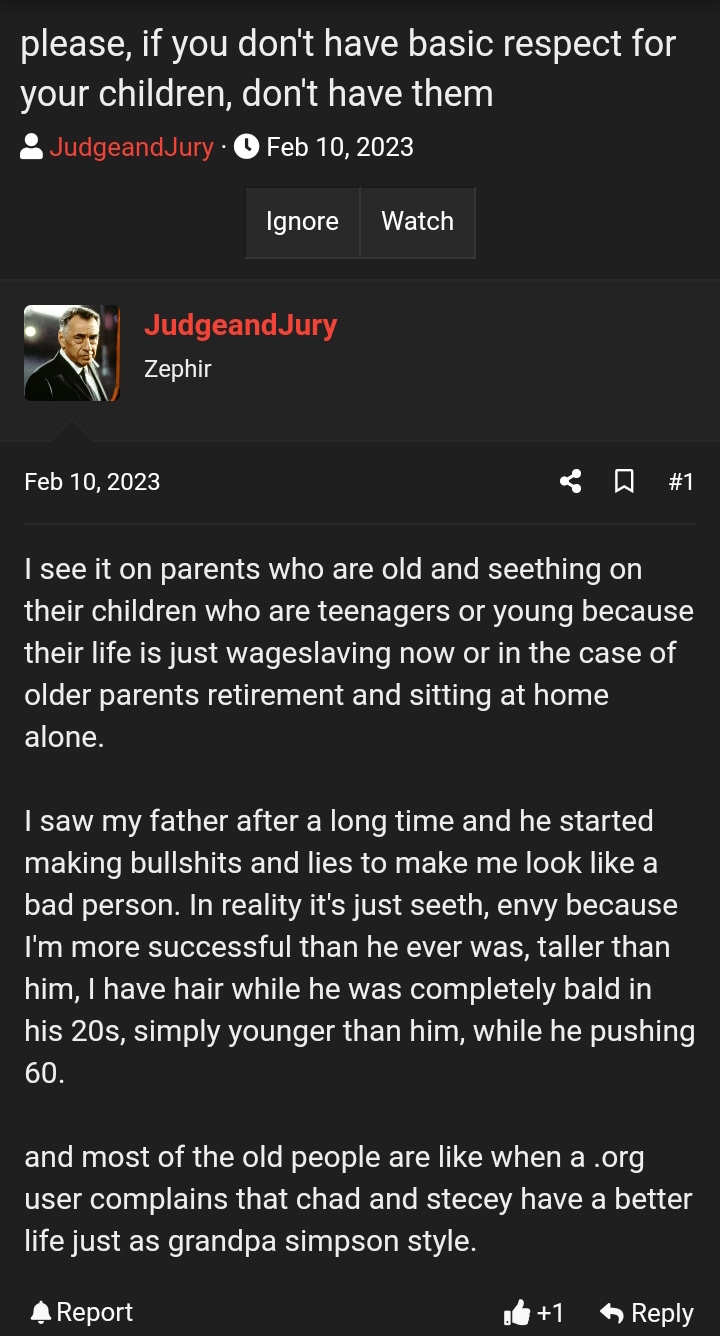Tap the Ignore thread button

(302, 222)
